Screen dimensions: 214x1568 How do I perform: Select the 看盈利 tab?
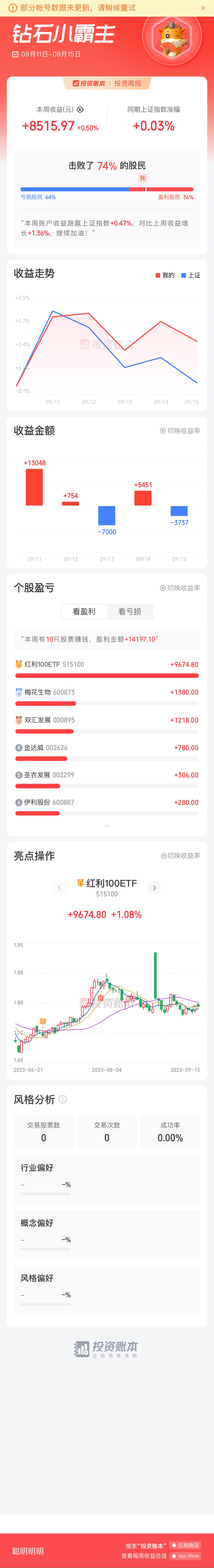click(x=84, y=611)
